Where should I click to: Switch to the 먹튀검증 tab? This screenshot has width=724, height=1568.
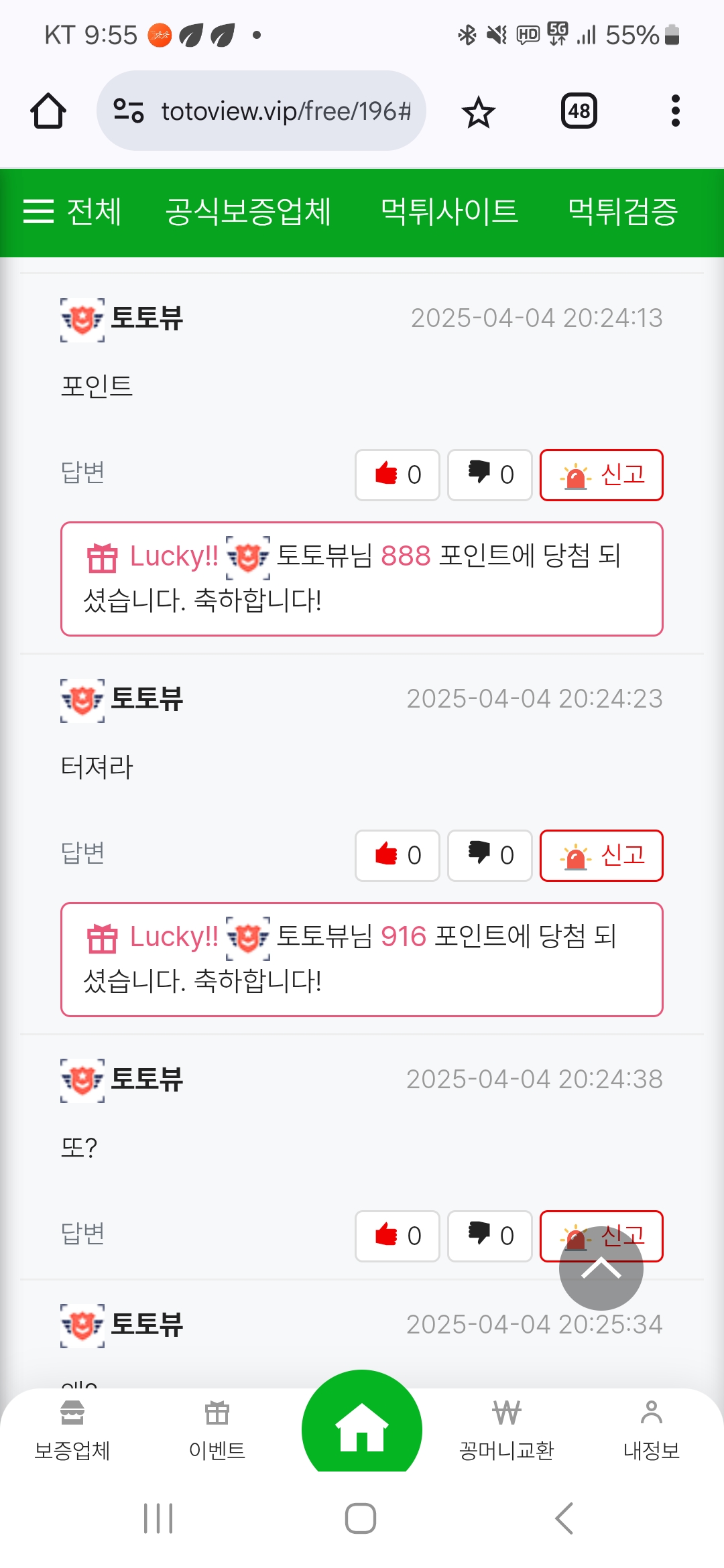click(x=623, y=212)
